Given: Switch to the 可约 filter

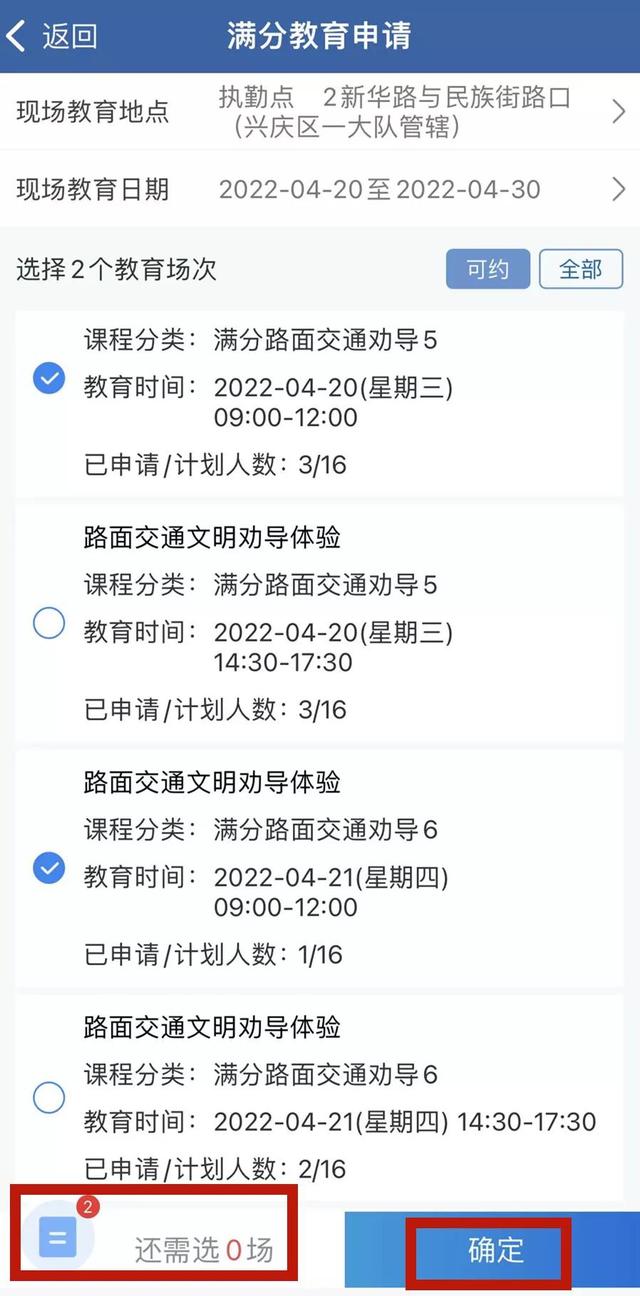Looking at the screenshot, I should tap(488, 269).
